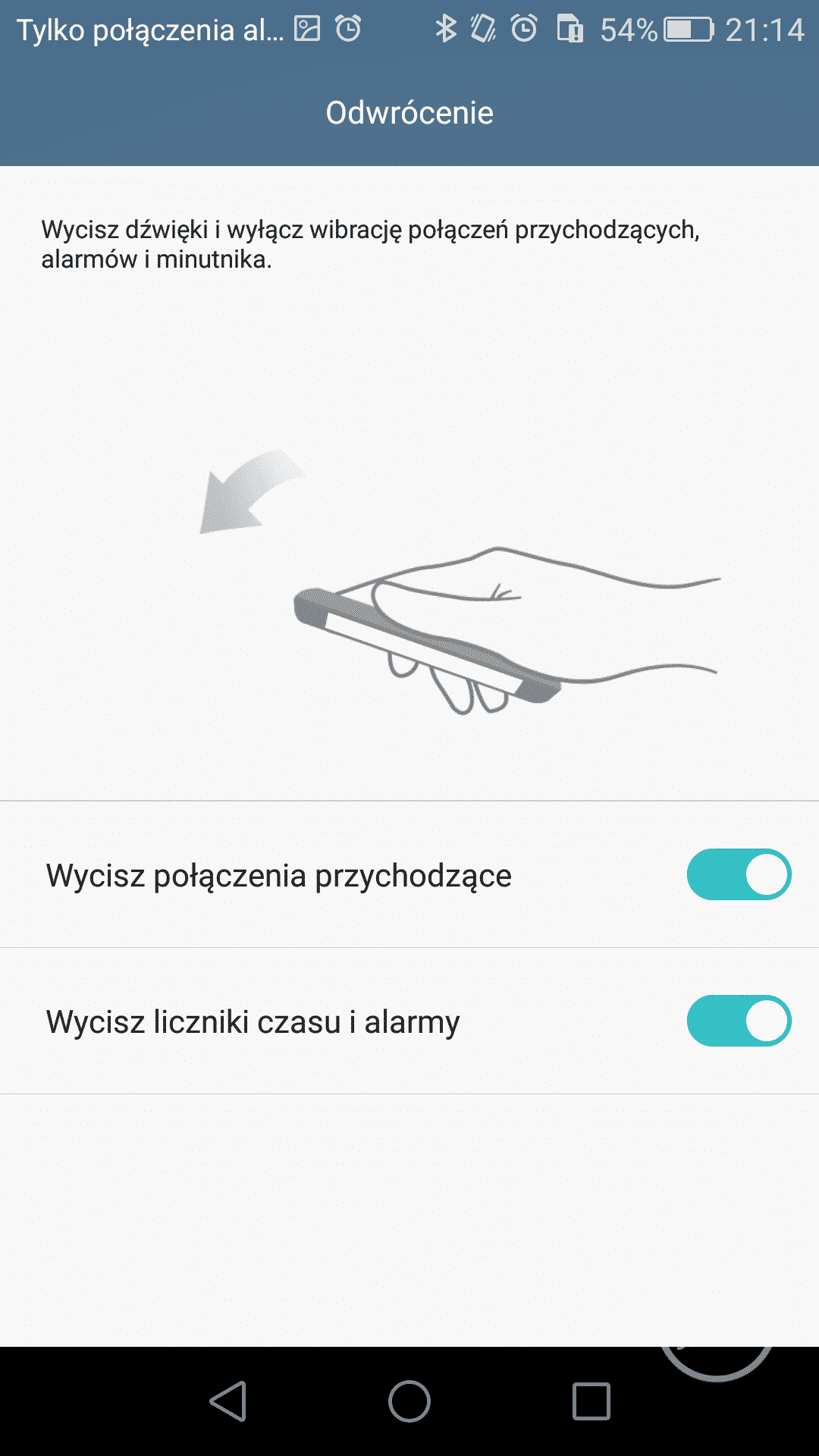The image size is (819, 1456).
Task: Turn off Wycisz liczniki czasu i alarmy
Action: pyautogui.click(x=739, y=1021)
